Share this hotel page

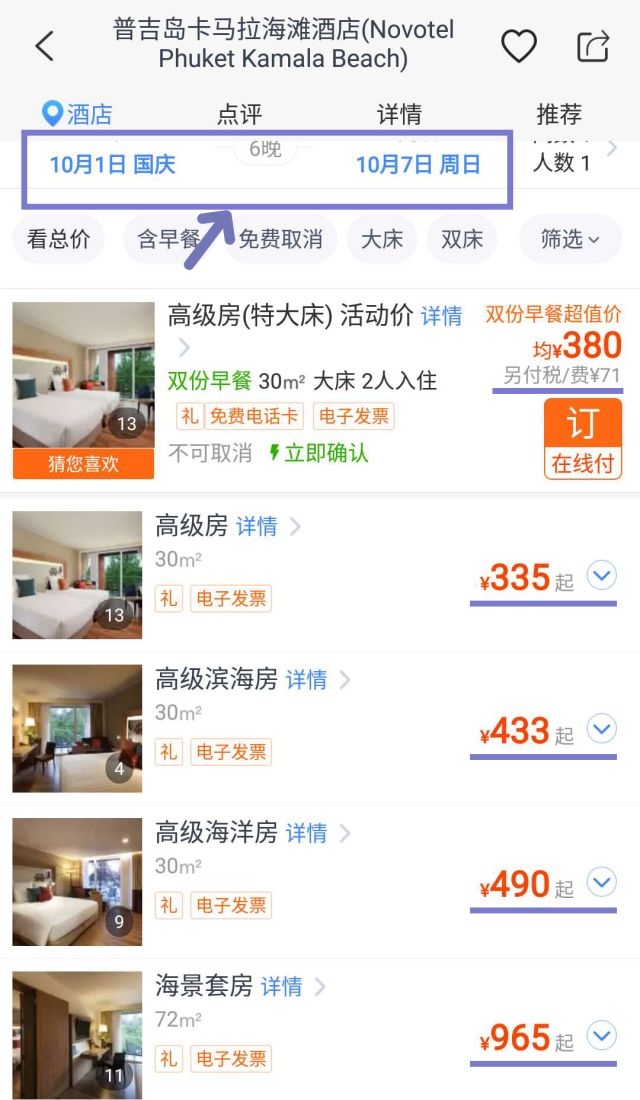coord(593,46)
